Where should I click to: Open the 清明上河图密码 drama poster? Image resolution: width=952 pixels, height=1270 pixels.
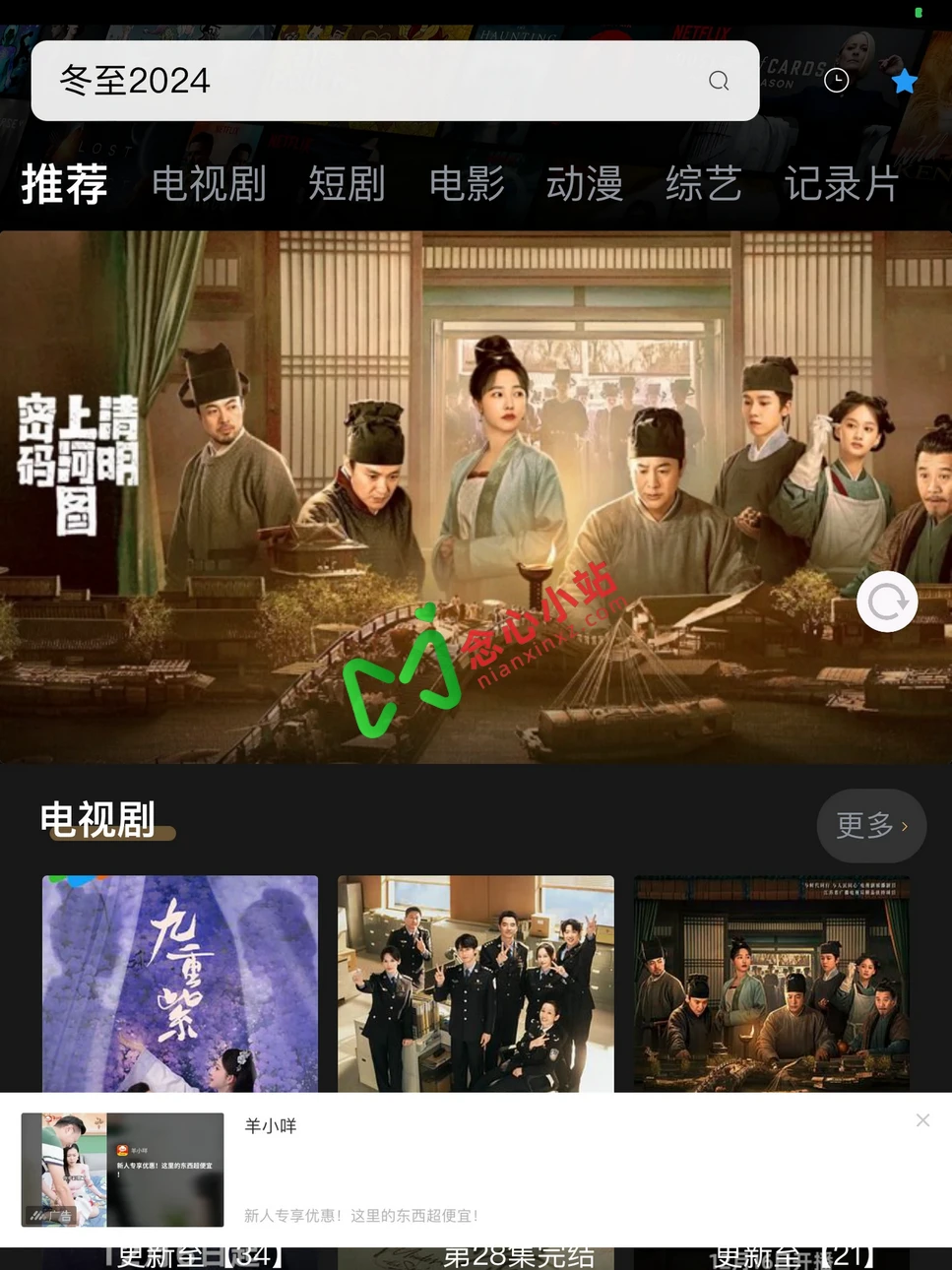pyautogui.click(x=771, y=984)
